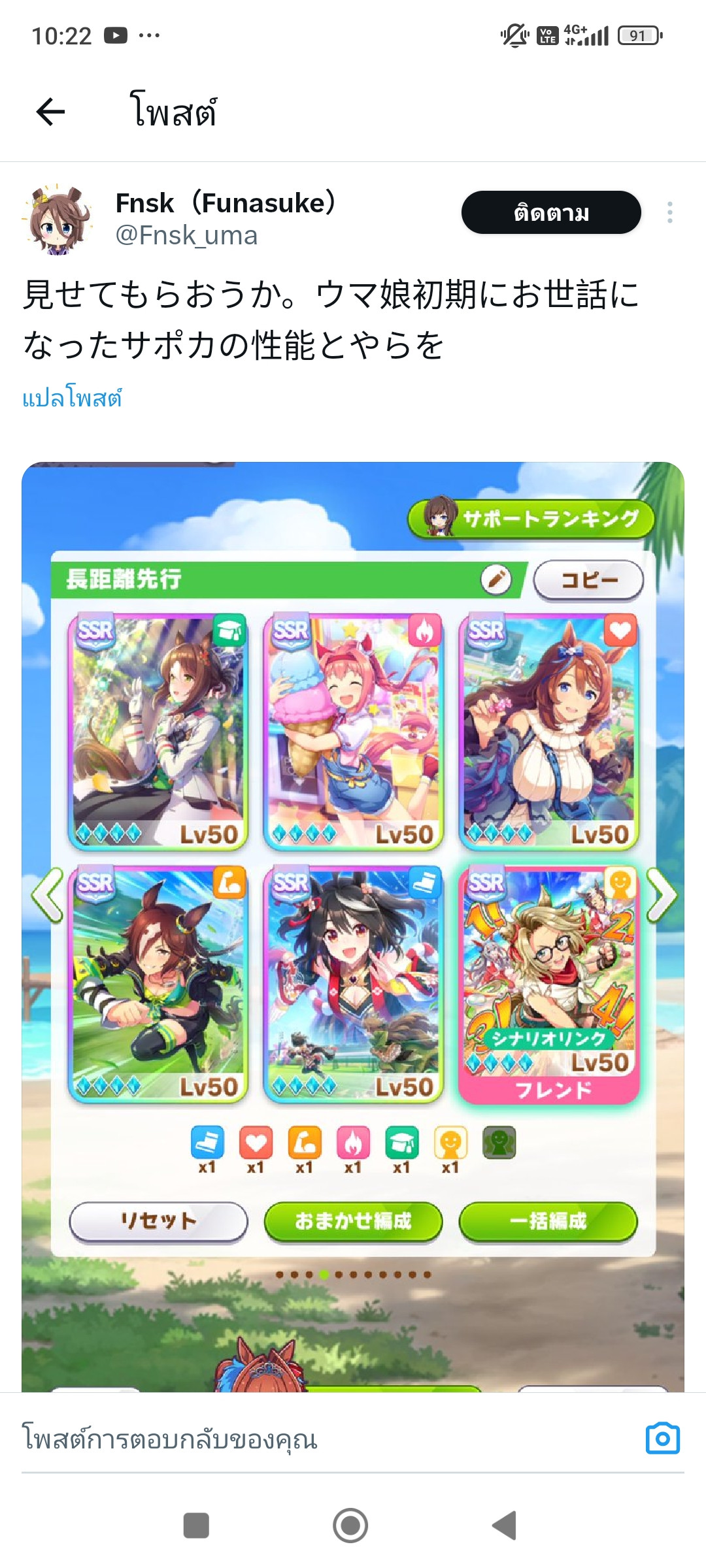Go back using the arrow icon

[50, 111]
